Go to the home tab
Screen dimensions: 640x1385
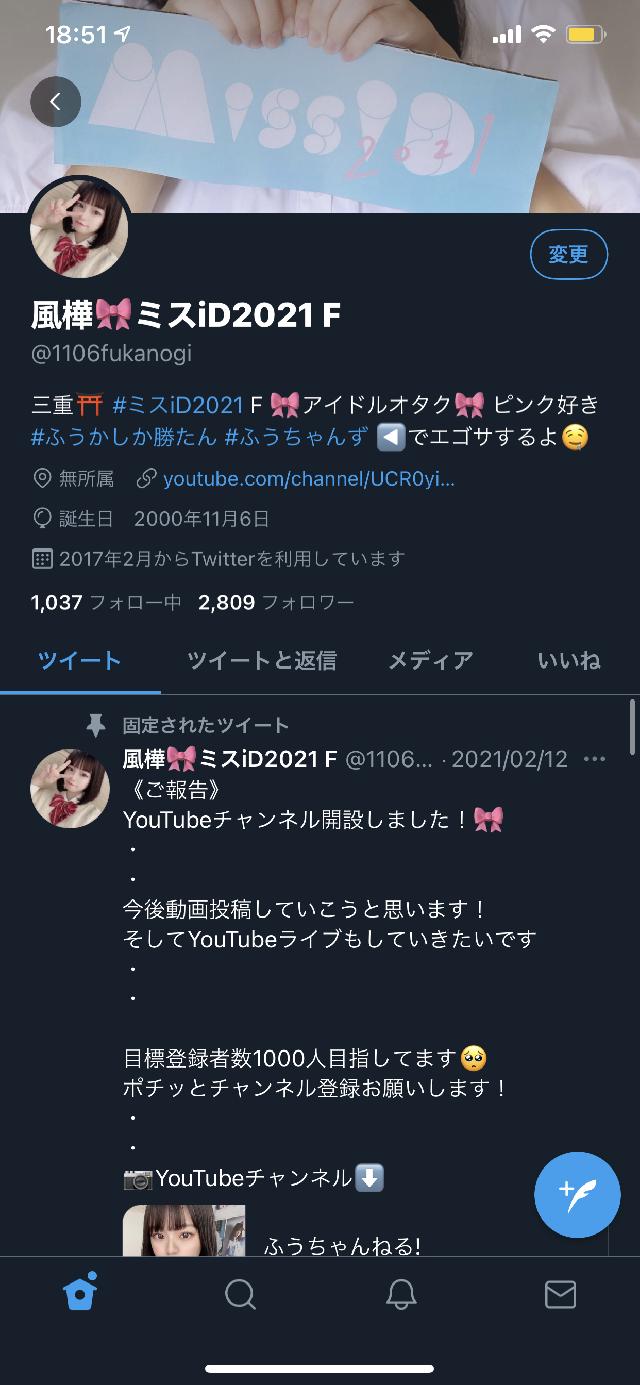point(80,1295)
